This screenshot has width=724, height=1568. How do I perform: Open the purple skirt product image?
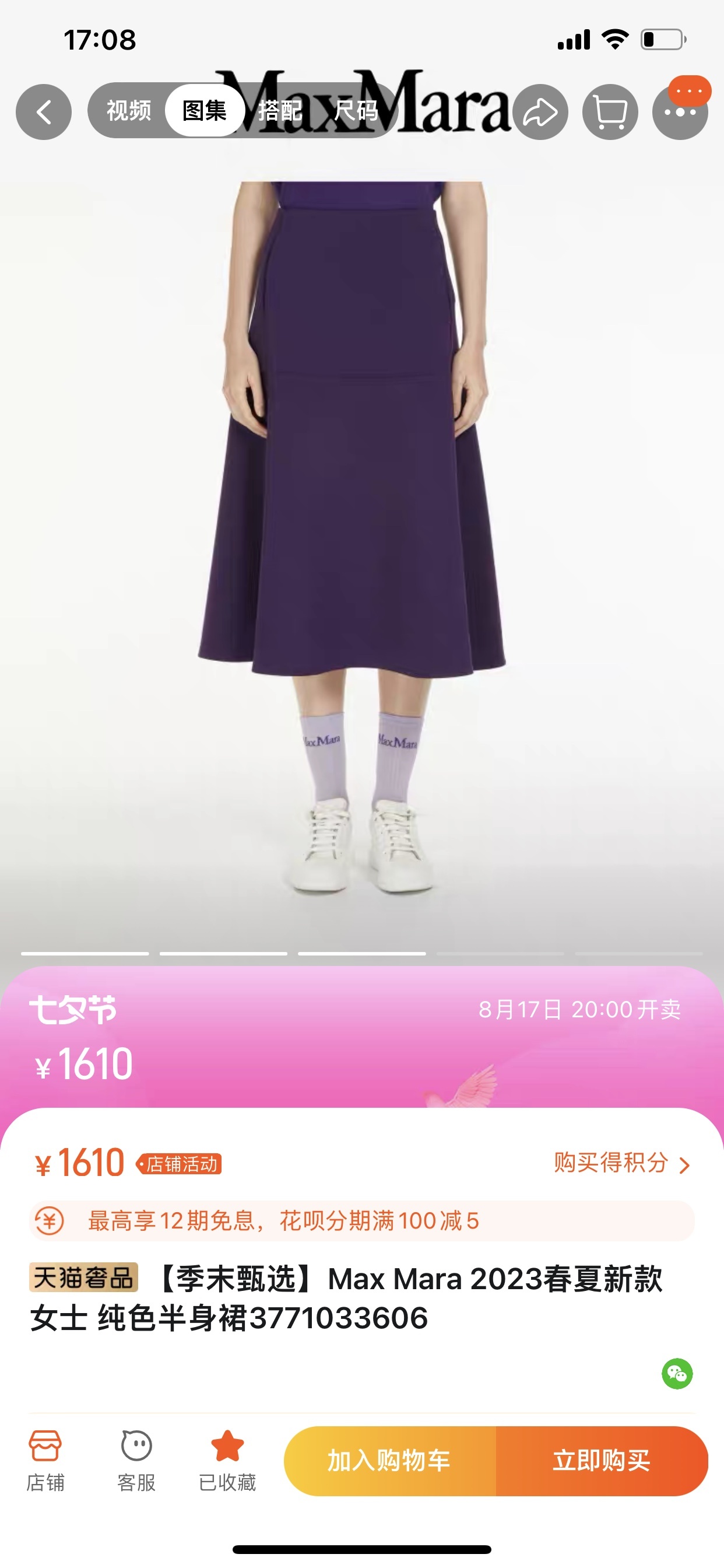point(361,517)
